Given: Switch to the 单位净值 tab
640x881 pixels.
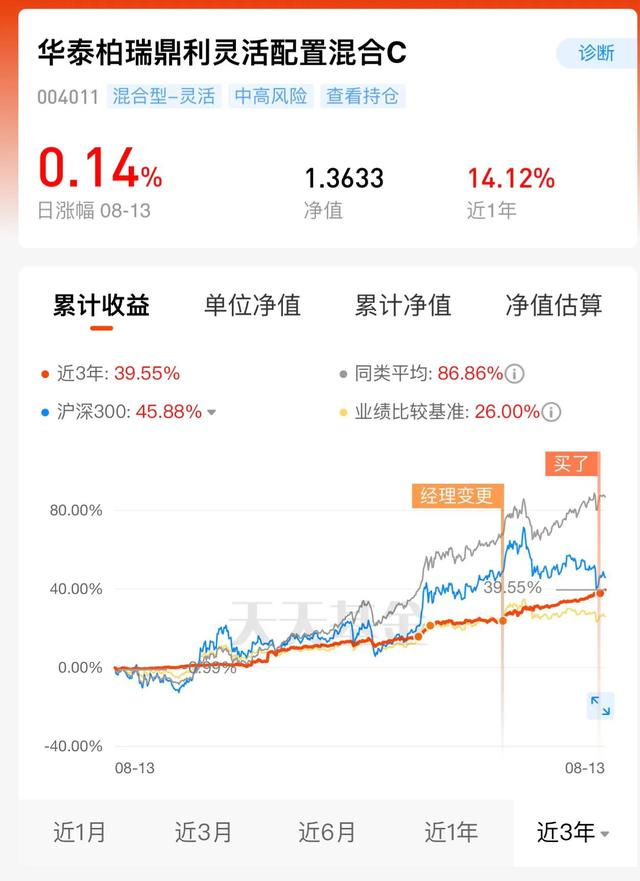Looking at the screenshot, I should pos(252,305).
